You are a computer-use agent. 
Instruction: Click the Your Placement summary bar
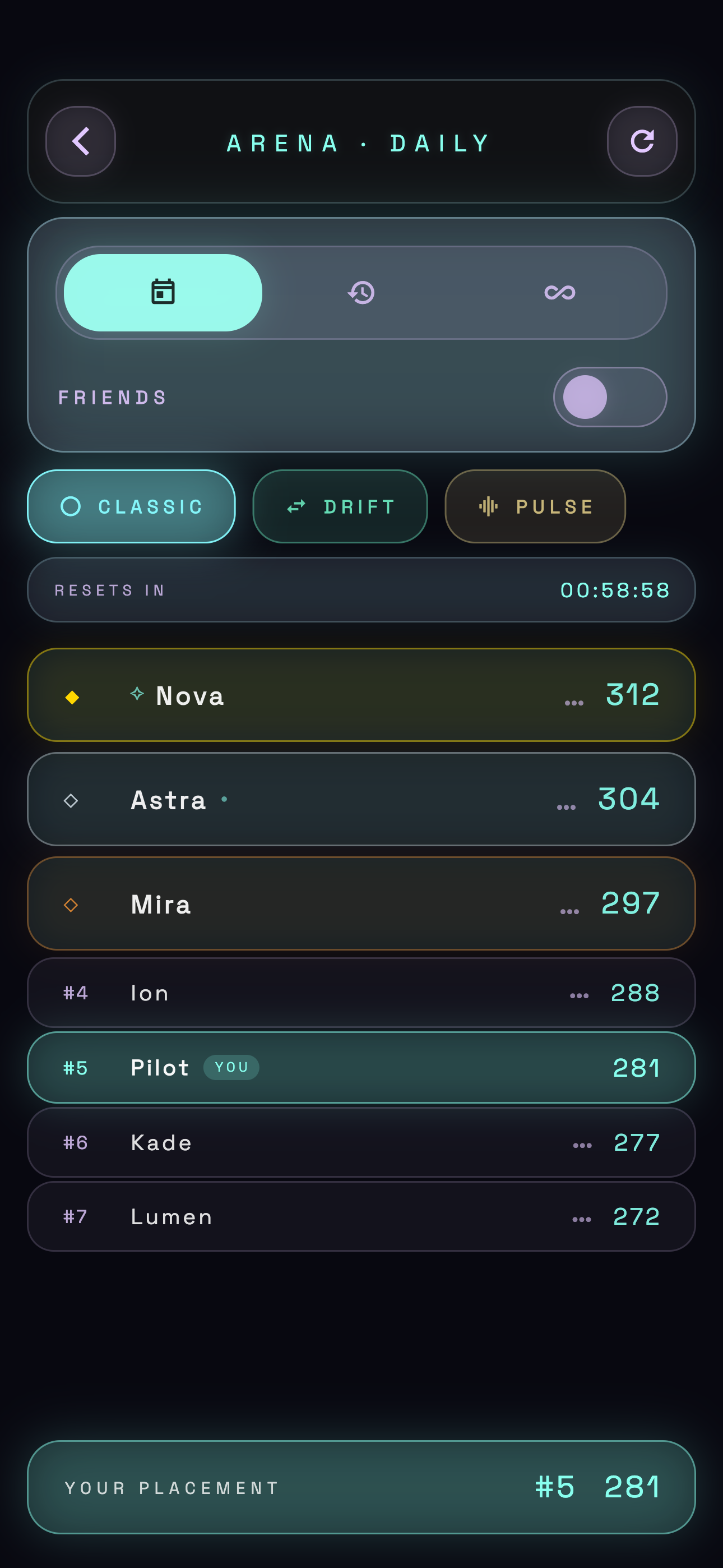[x=361, y=1487]
